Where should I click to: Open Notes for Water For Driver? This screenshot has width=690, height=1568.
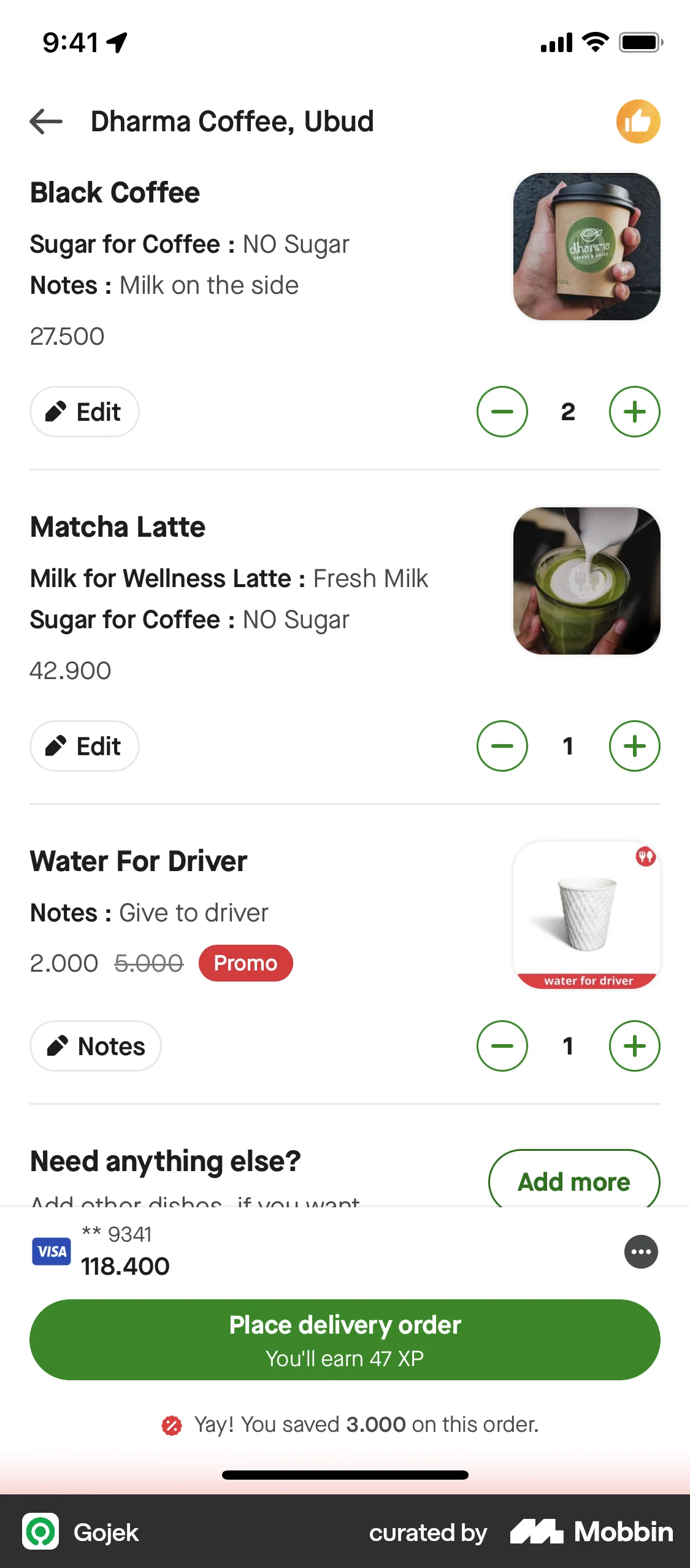coord(95,1046)
